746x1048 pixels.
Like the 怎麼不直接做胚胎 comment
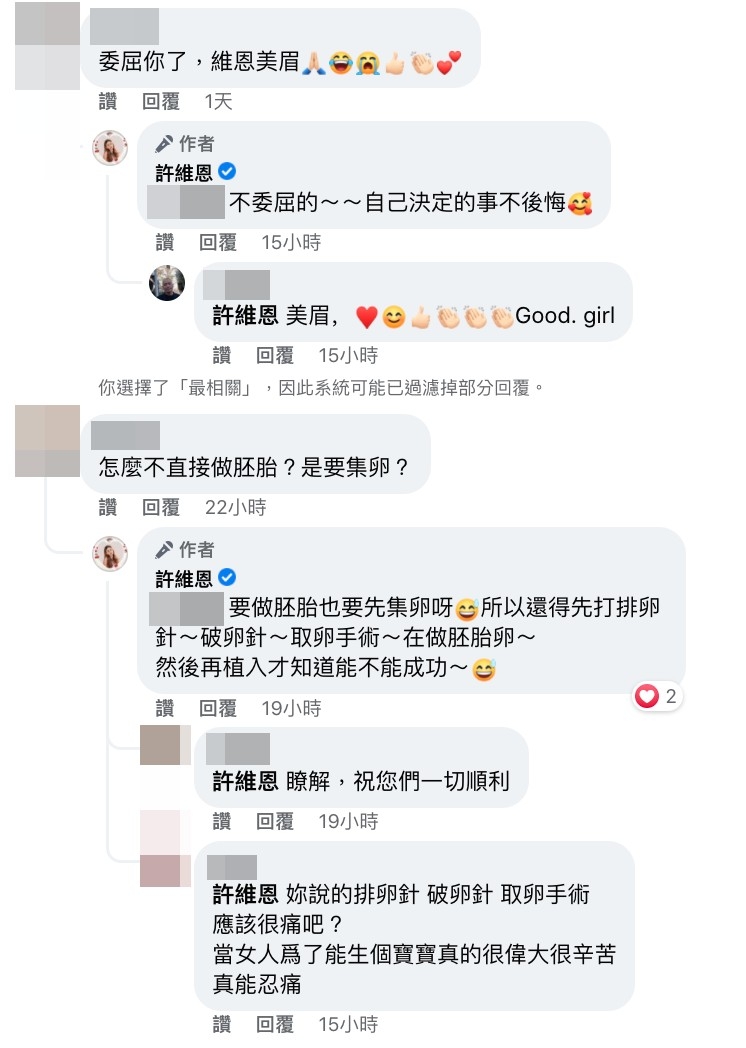click(x=107, y=508)
